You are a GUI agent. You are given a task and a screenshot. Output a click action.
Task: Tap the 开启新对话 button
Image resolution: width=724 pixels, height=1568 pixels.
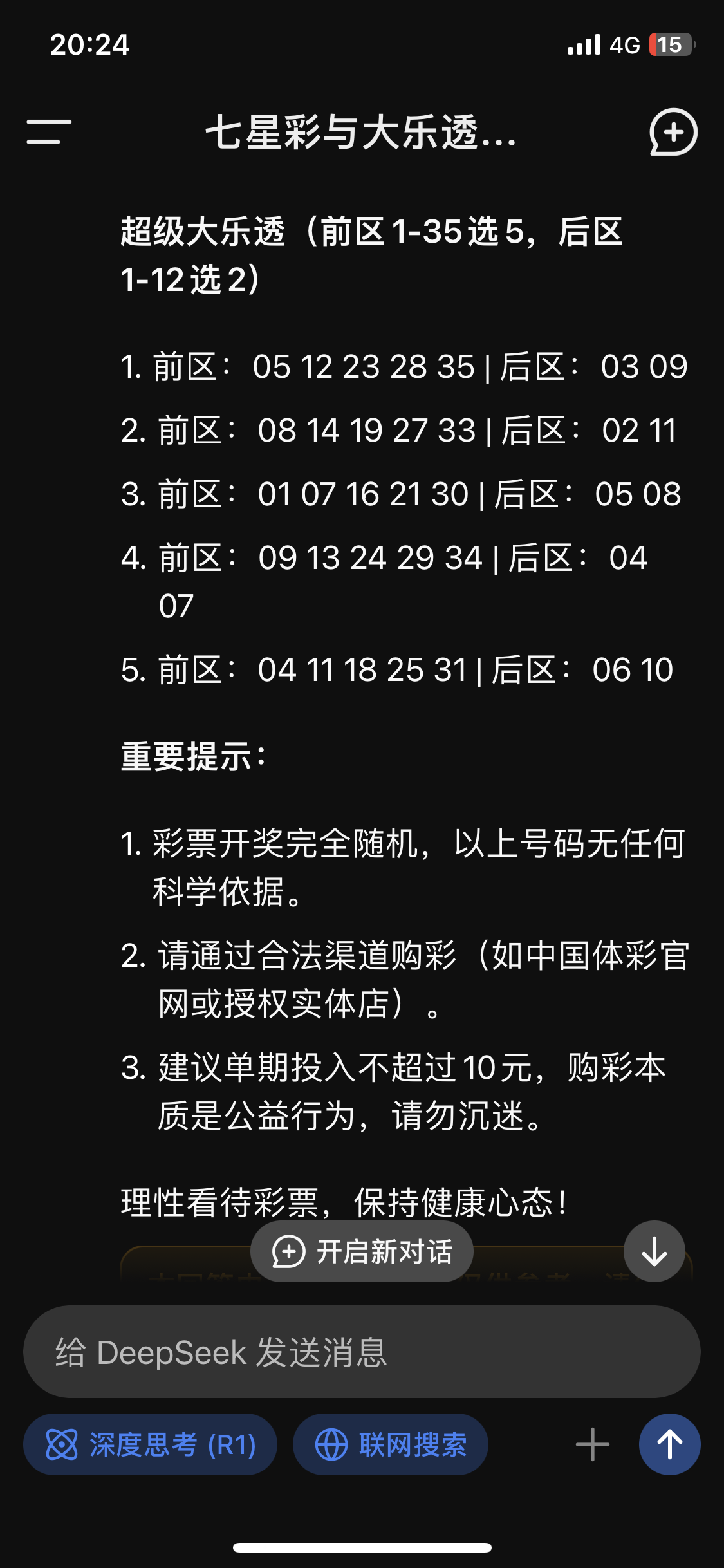coord(362,1252)
